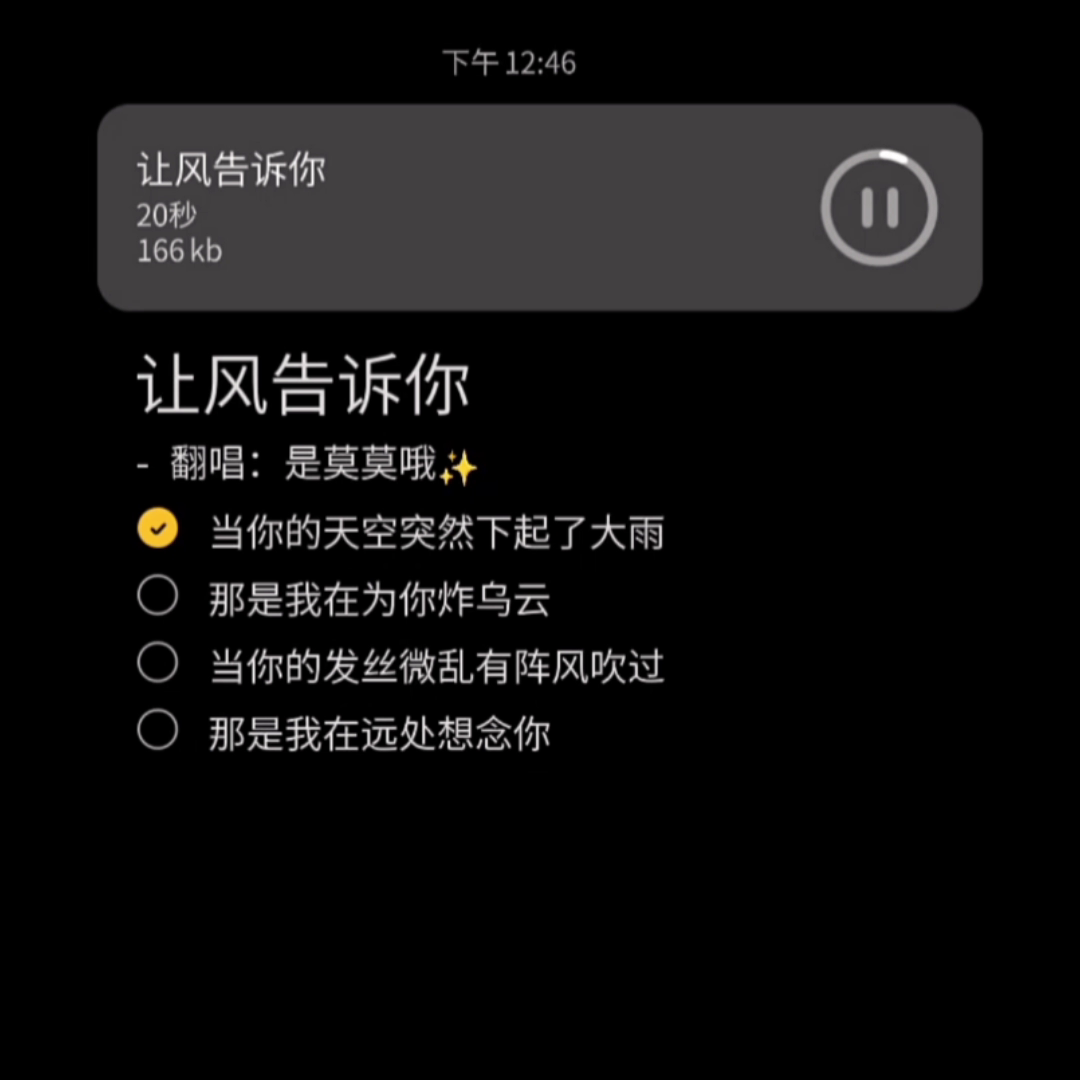1080x1080 pixels.
Task: Pause the 让风告诉你 audio playback
Action: [x=879, y=208]
